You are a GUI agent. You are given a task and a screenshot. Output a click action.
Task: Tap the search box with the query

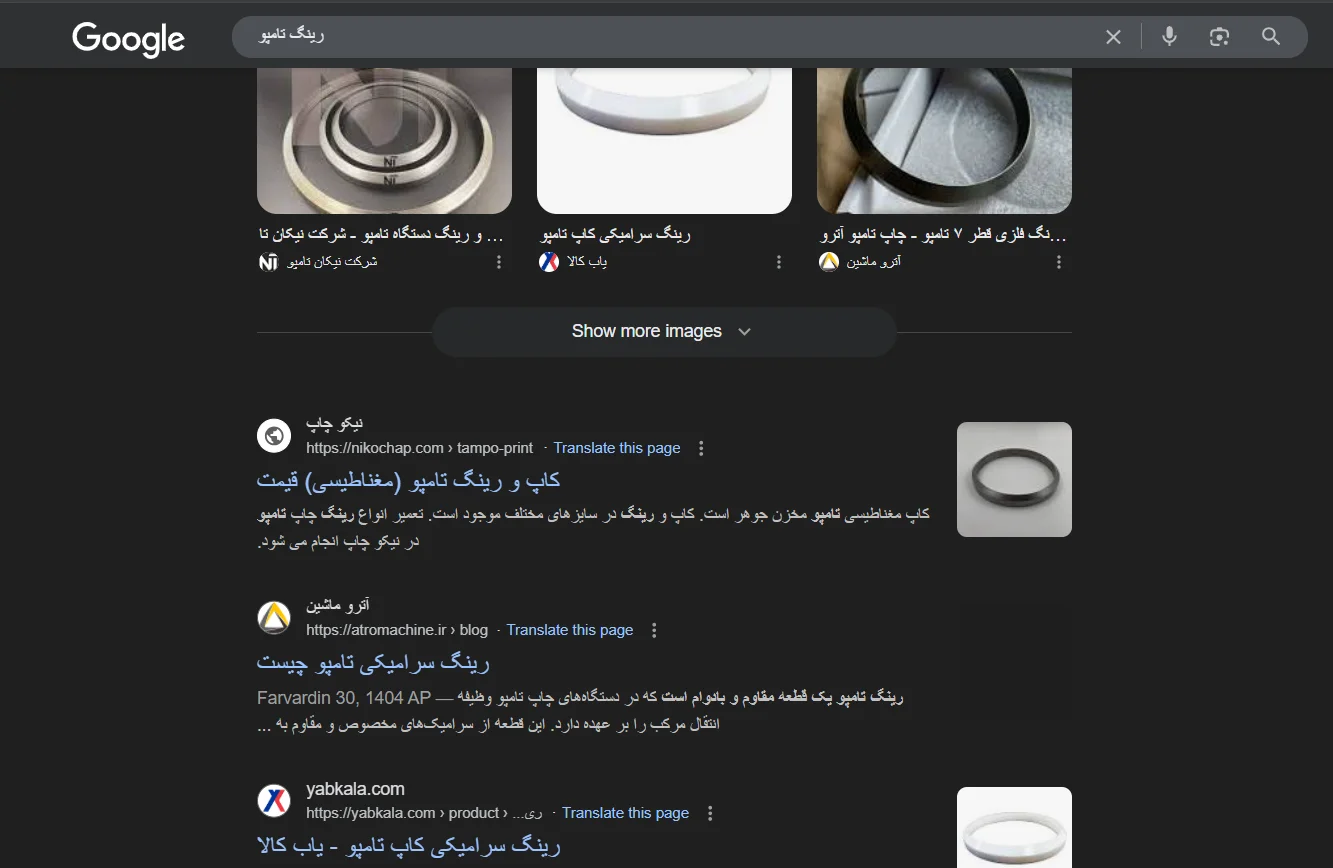pos(660,36)
